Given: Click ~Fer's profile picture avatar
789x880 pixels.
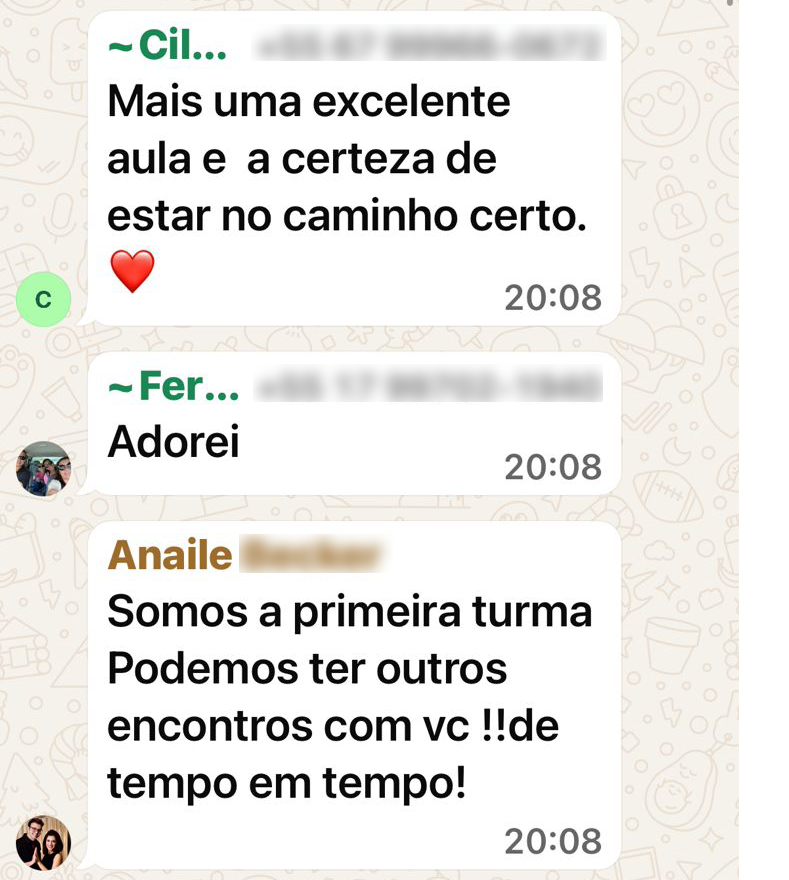Looking at the screenshot, I should pyautogui.click(x=43, y=467).
